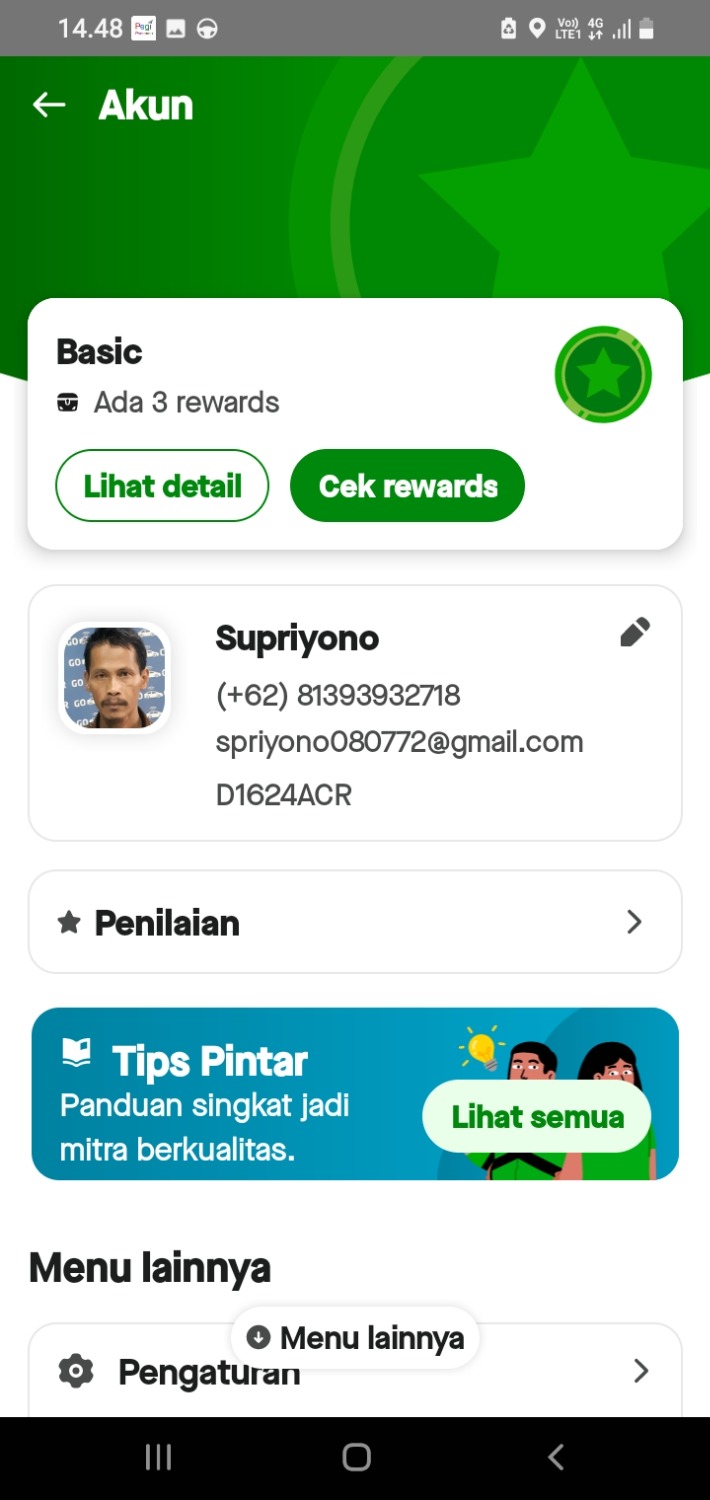The height and width of the screenshot is (1500, 710).
Task: Check rewards with Cek rewards
Action: [x=407, y=486]
